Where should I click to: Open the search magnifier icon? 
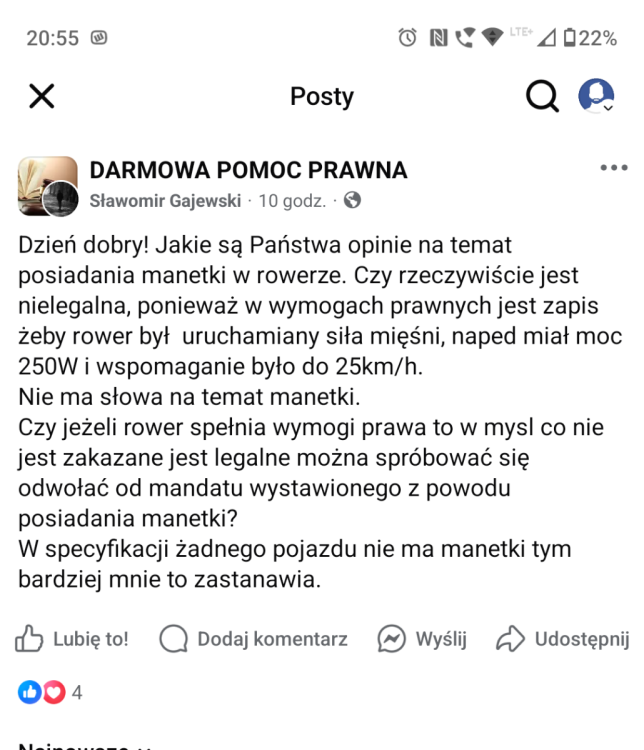542,96
